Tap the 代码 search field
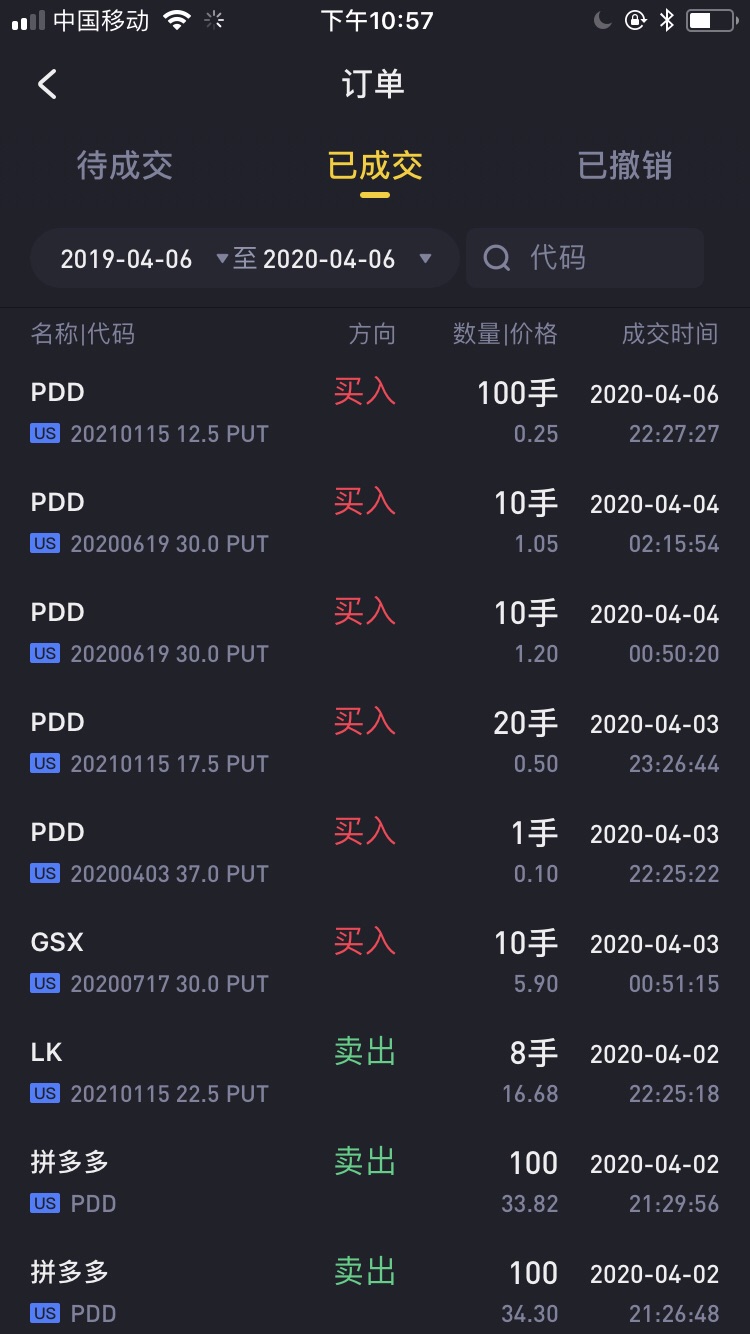 585,259
